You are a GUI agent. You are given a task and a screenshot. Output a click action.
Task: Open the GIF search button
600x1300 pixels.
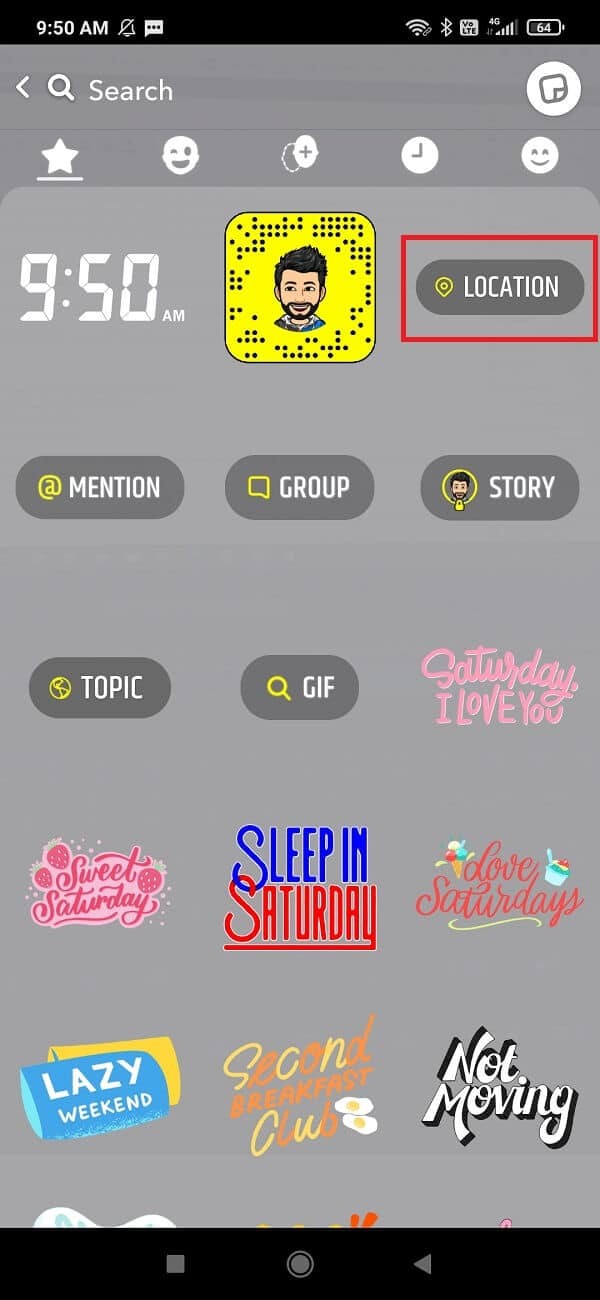pyautogui.click(x=300, y=688)
